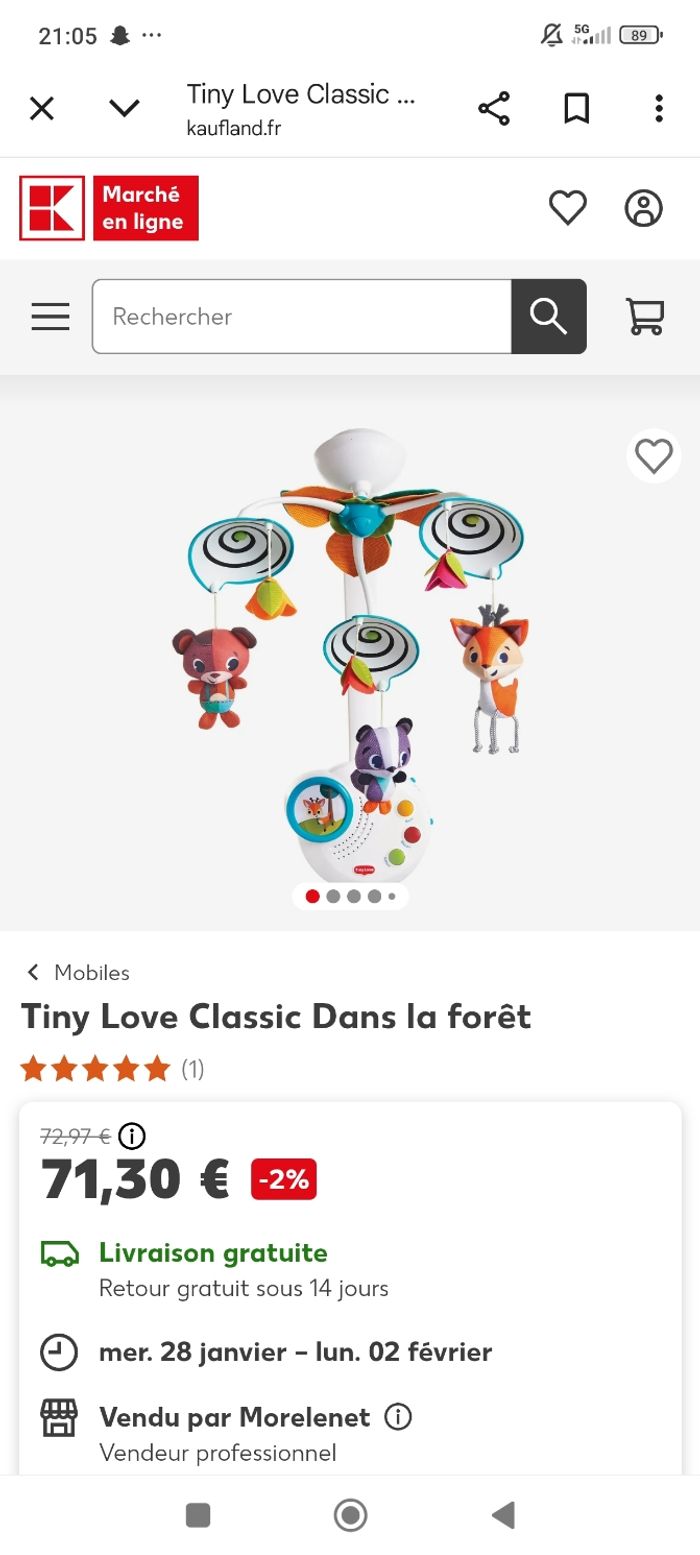Open the hamburger navigation menu
The height and width of the screenshot is (1555, 700).
click(50, 316)
